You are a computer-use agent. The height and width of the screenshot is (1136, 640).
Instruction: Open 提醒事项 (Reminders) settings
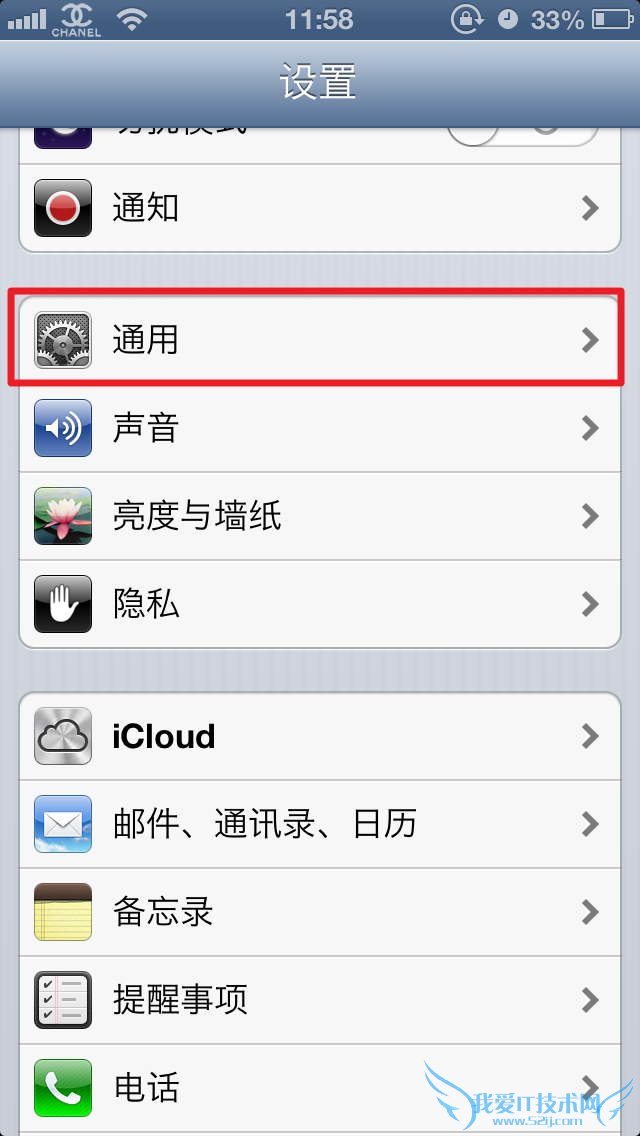(320, 1000)
